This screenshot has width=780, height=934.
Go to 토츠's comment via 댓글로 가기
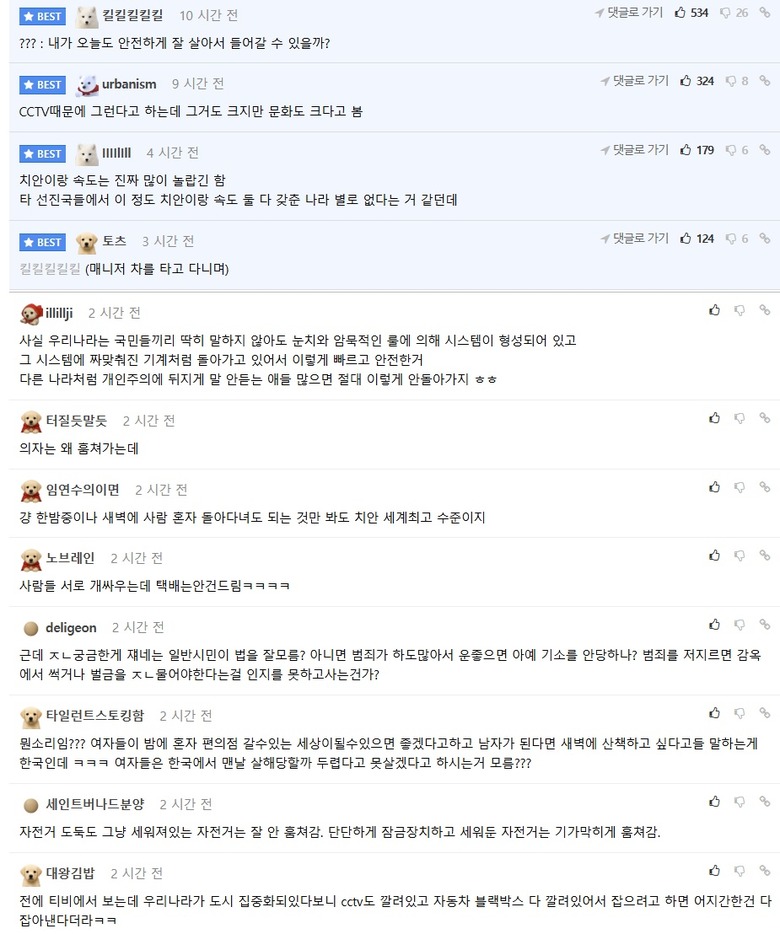click(634, 239)
